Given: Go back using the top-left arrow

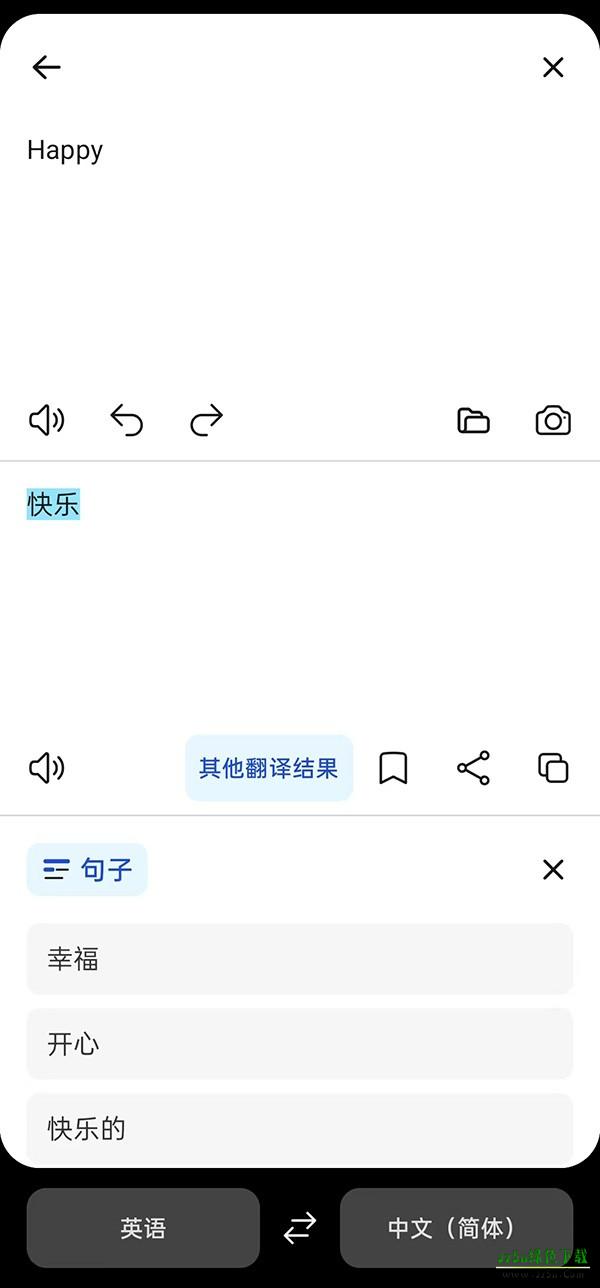Looking at the screenshot, I should (x=46, y=67).
